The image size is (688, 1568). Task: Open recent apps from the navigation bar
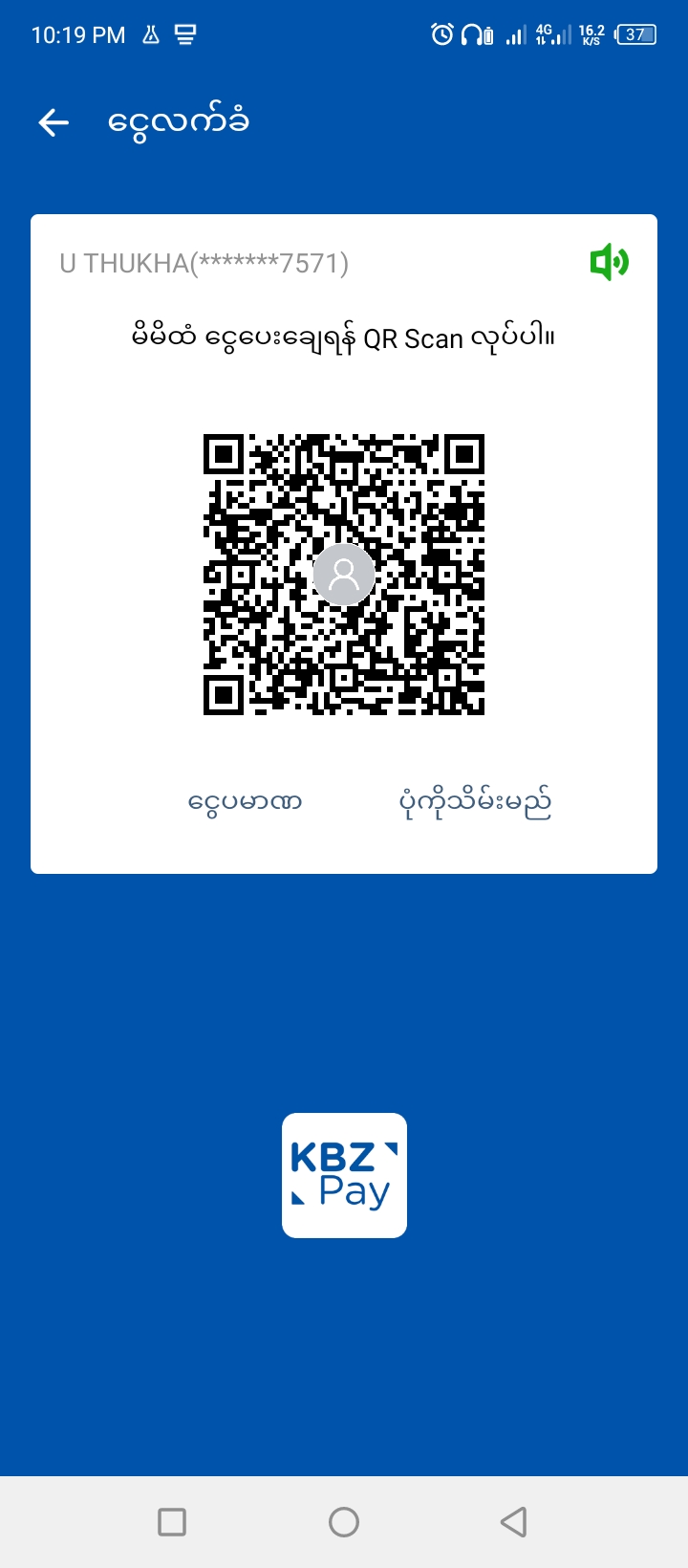172,1521
